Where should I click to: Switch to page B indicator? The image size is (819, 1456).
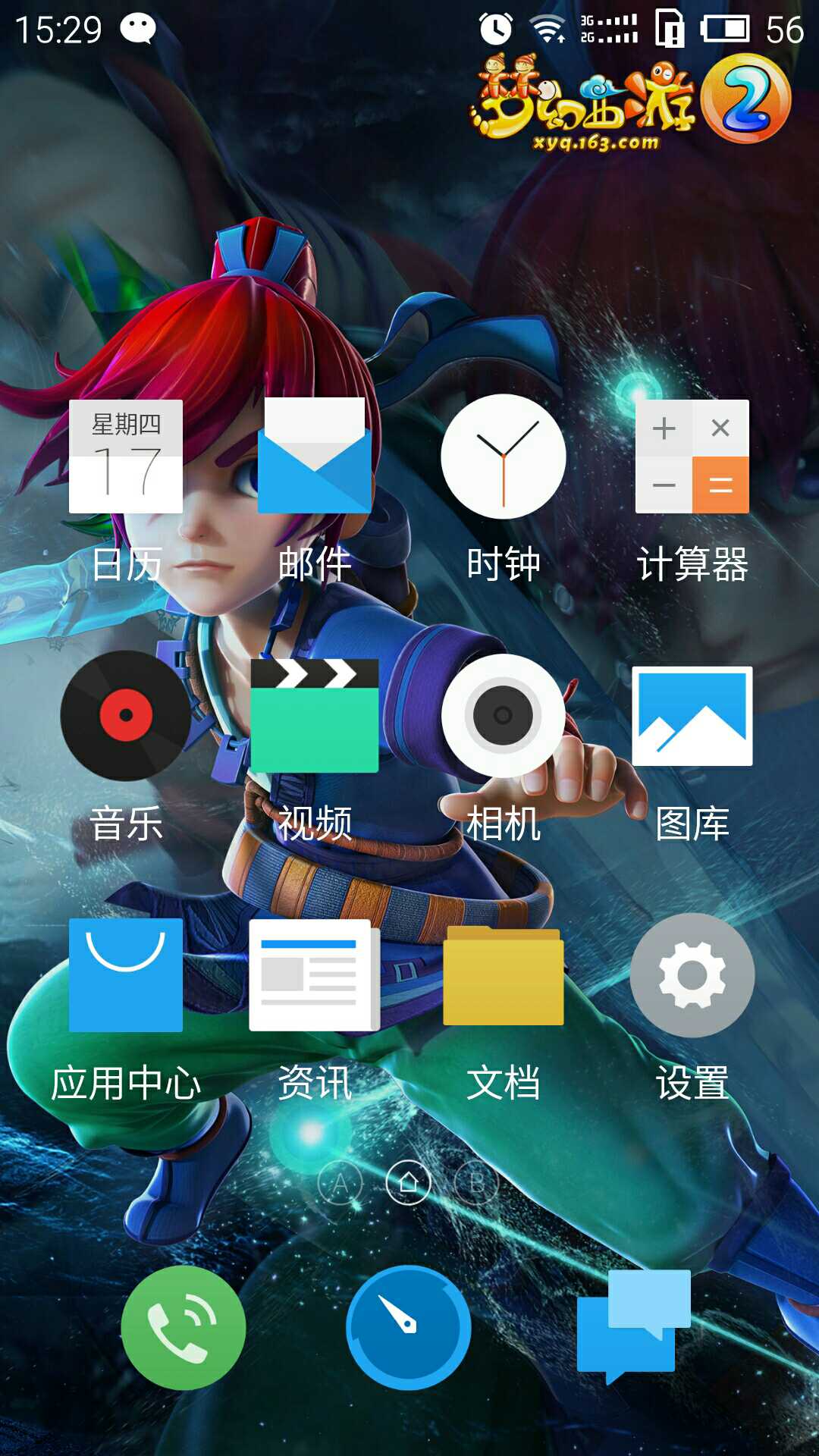[x=477, y=1183]
